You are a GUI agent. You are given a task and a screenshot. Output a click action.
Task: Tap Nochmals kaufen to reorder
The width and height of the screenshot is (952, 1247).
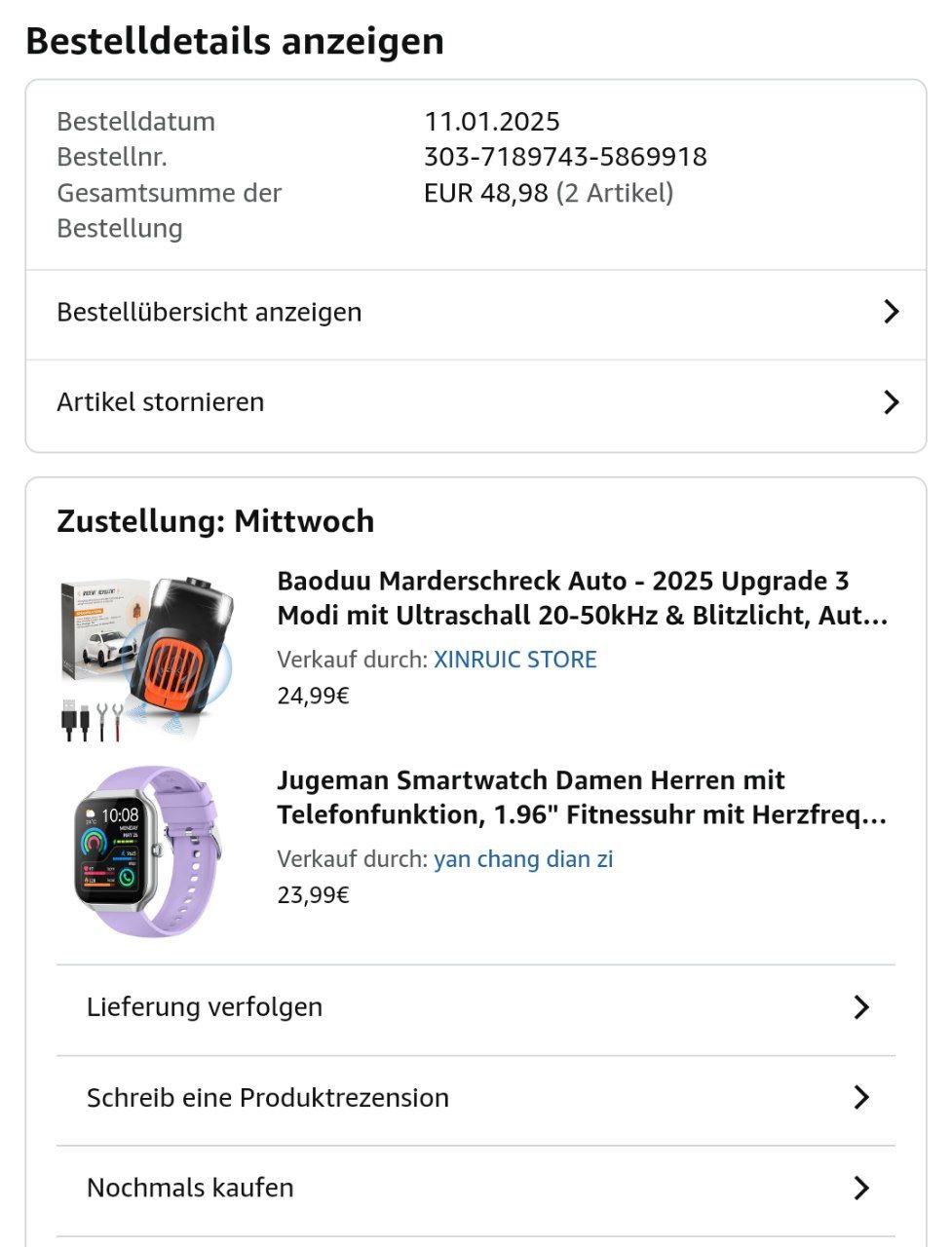(x=476, y=1188)
